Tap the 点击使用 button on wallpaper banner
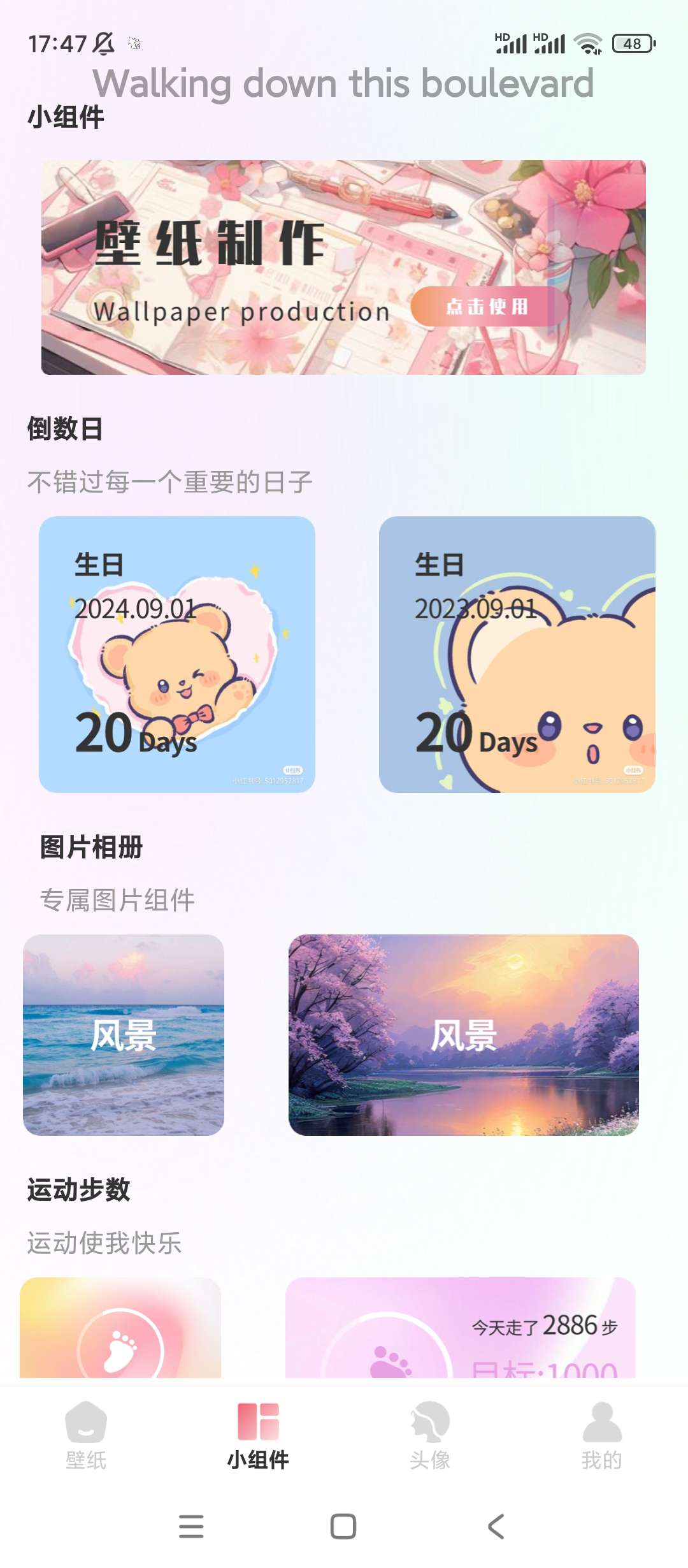The height and width of the screenshot is (1568, 688). [x=487, y=307]
